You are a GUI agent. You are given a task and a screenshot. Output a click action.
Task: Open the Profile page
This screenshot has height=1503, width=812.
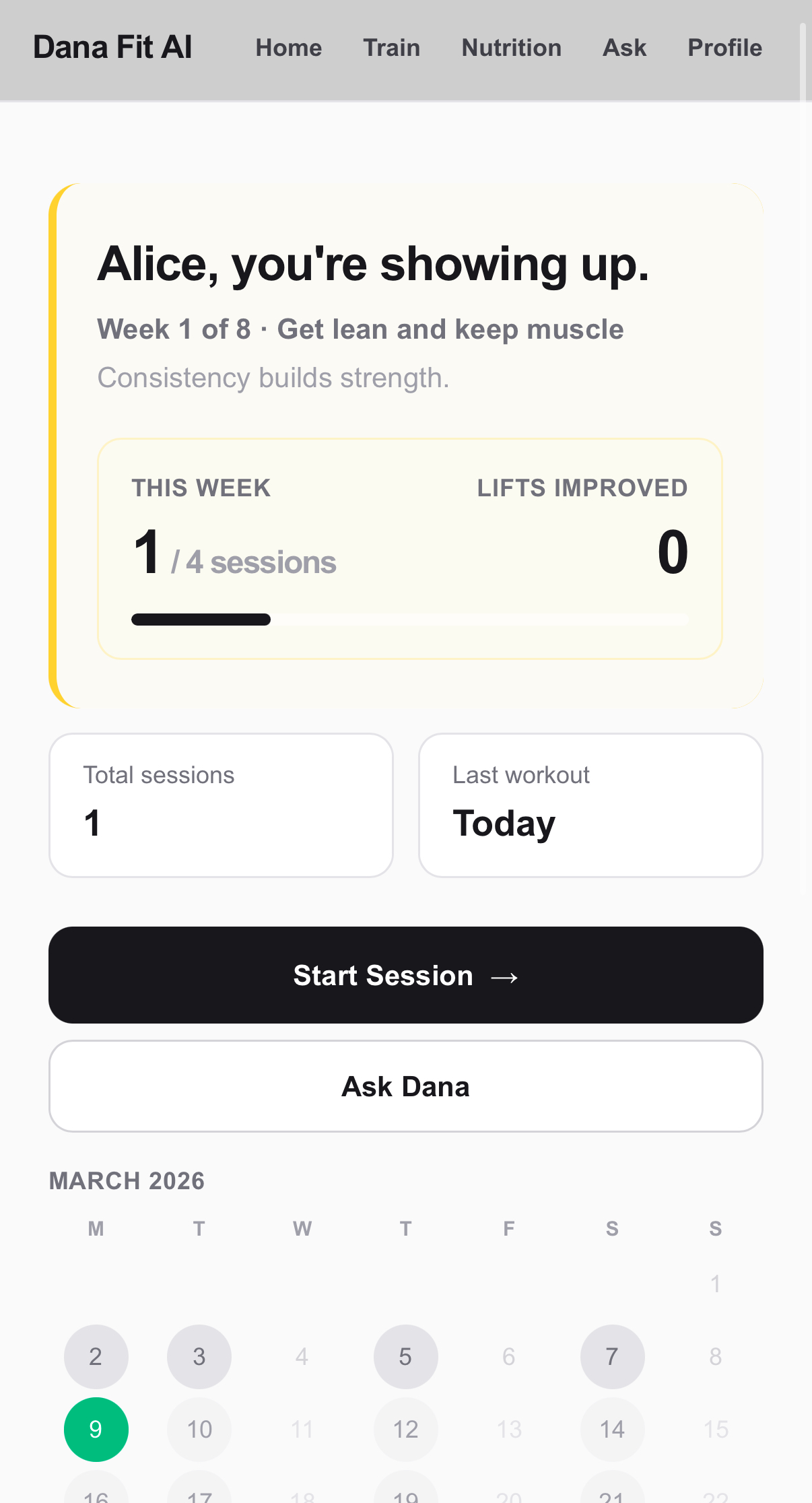[724, 47]
